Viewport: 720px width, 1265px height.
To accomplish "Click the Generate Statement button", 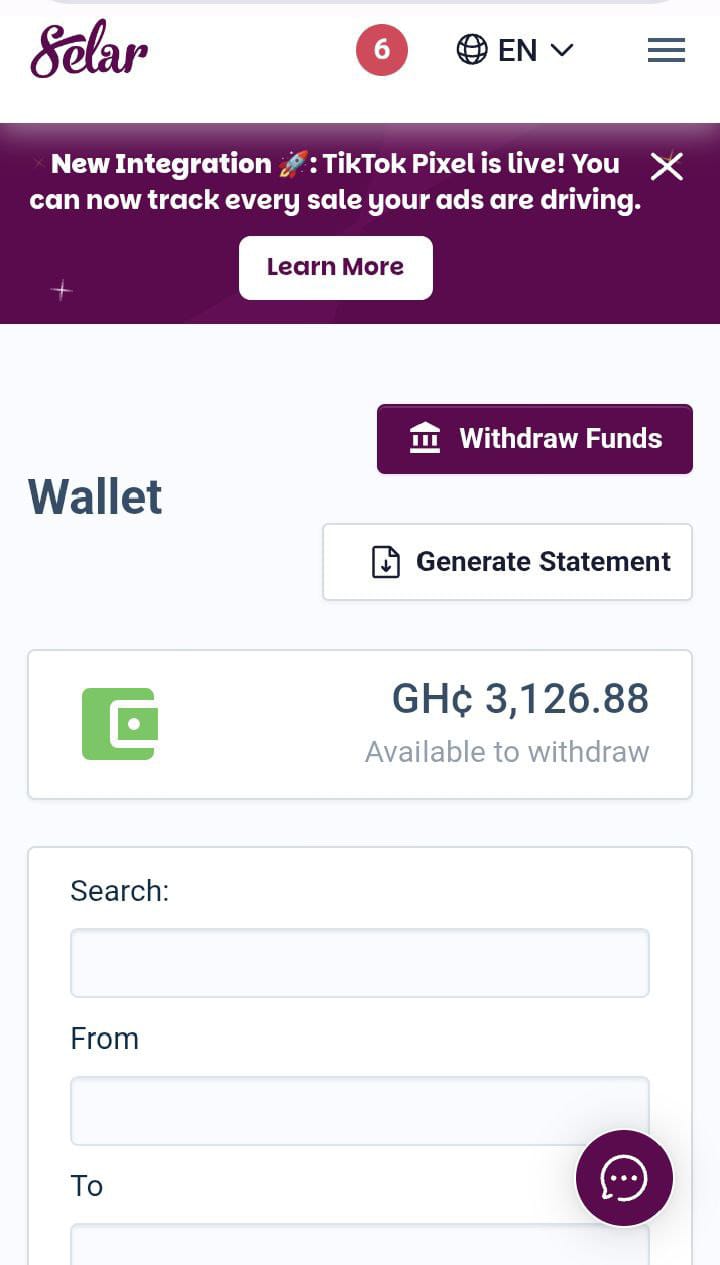I will [507, 561].
